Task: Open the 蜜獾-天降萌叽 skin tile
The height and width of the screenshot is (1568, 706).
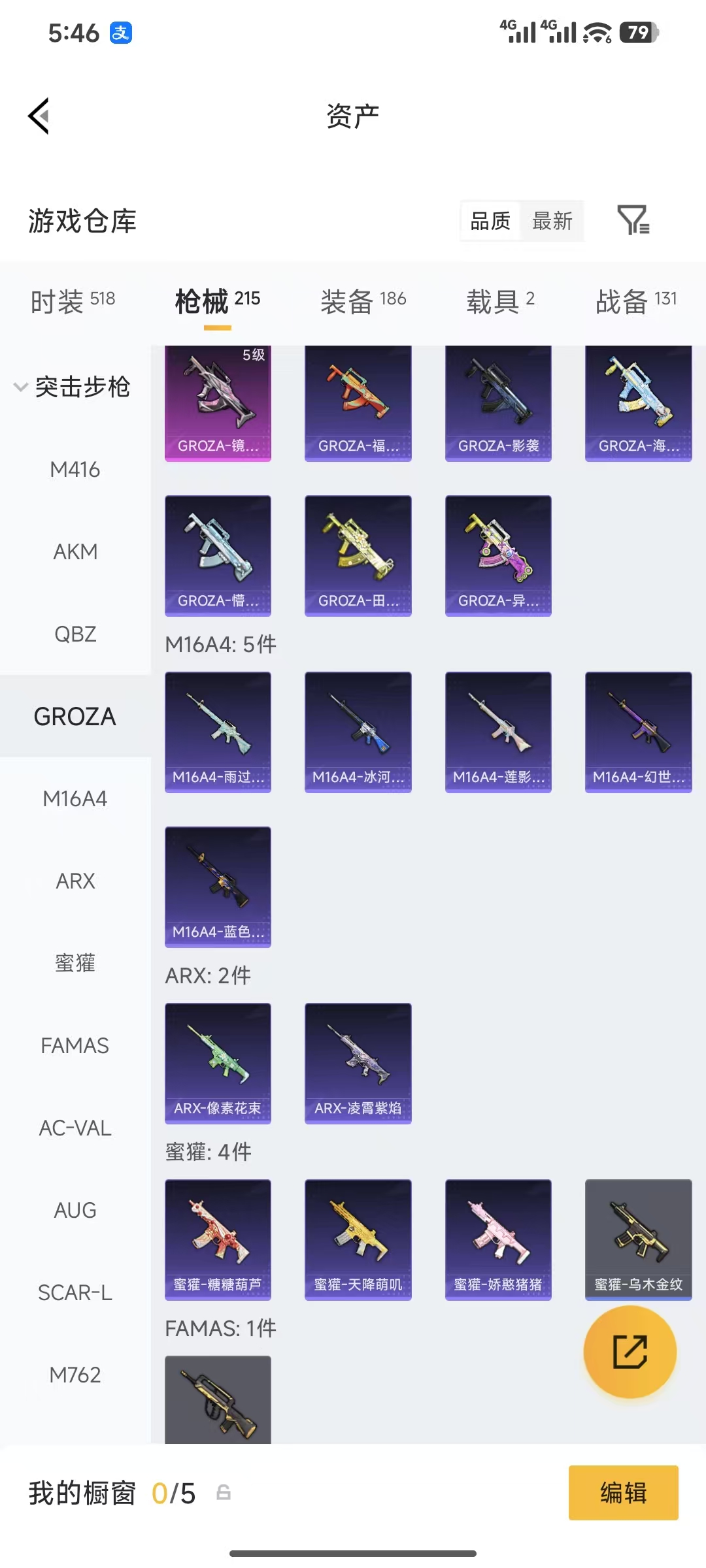Action: (x=358, y=1239)
